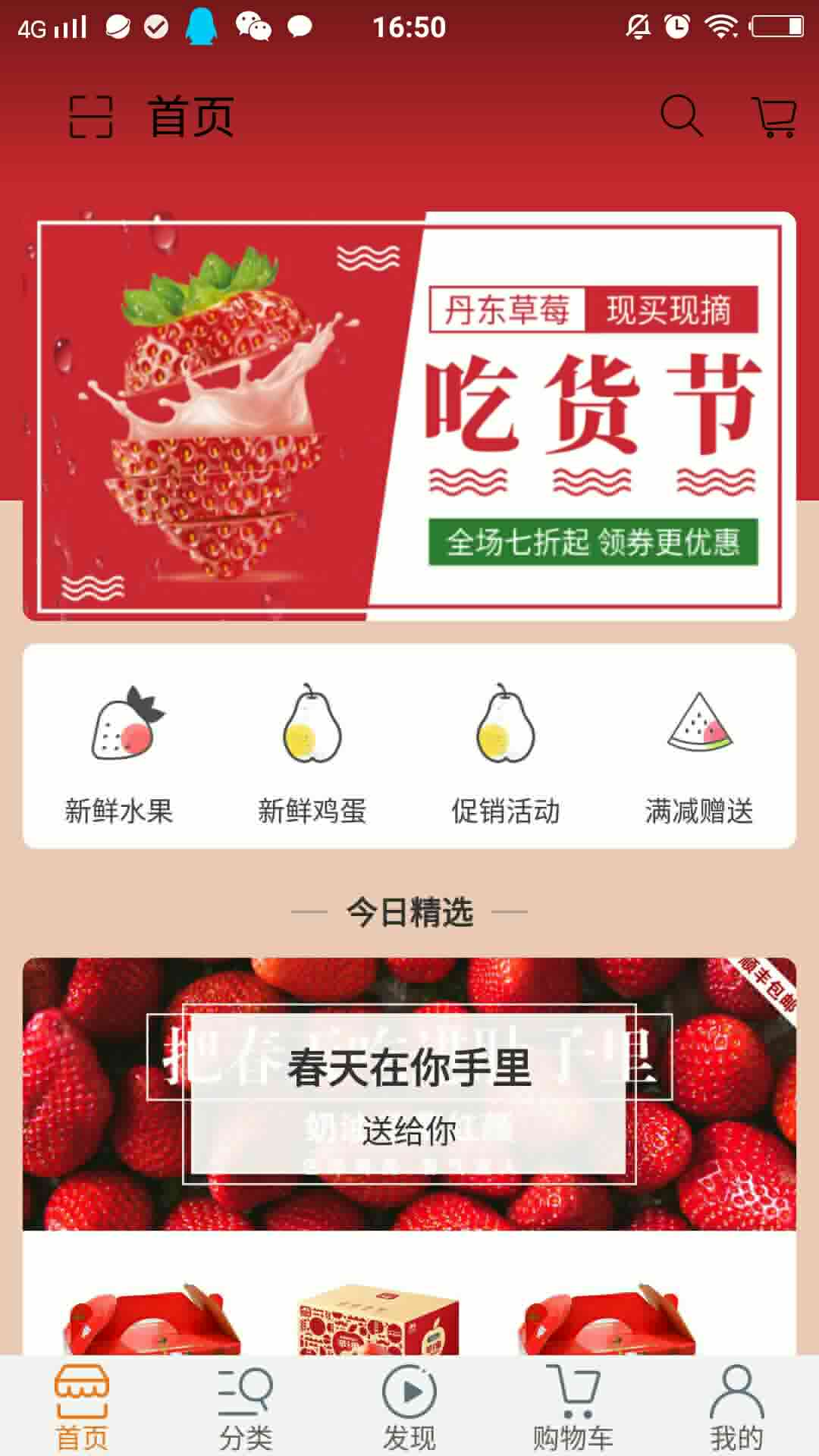Open the 促销活动 category

tap(505, 755)
